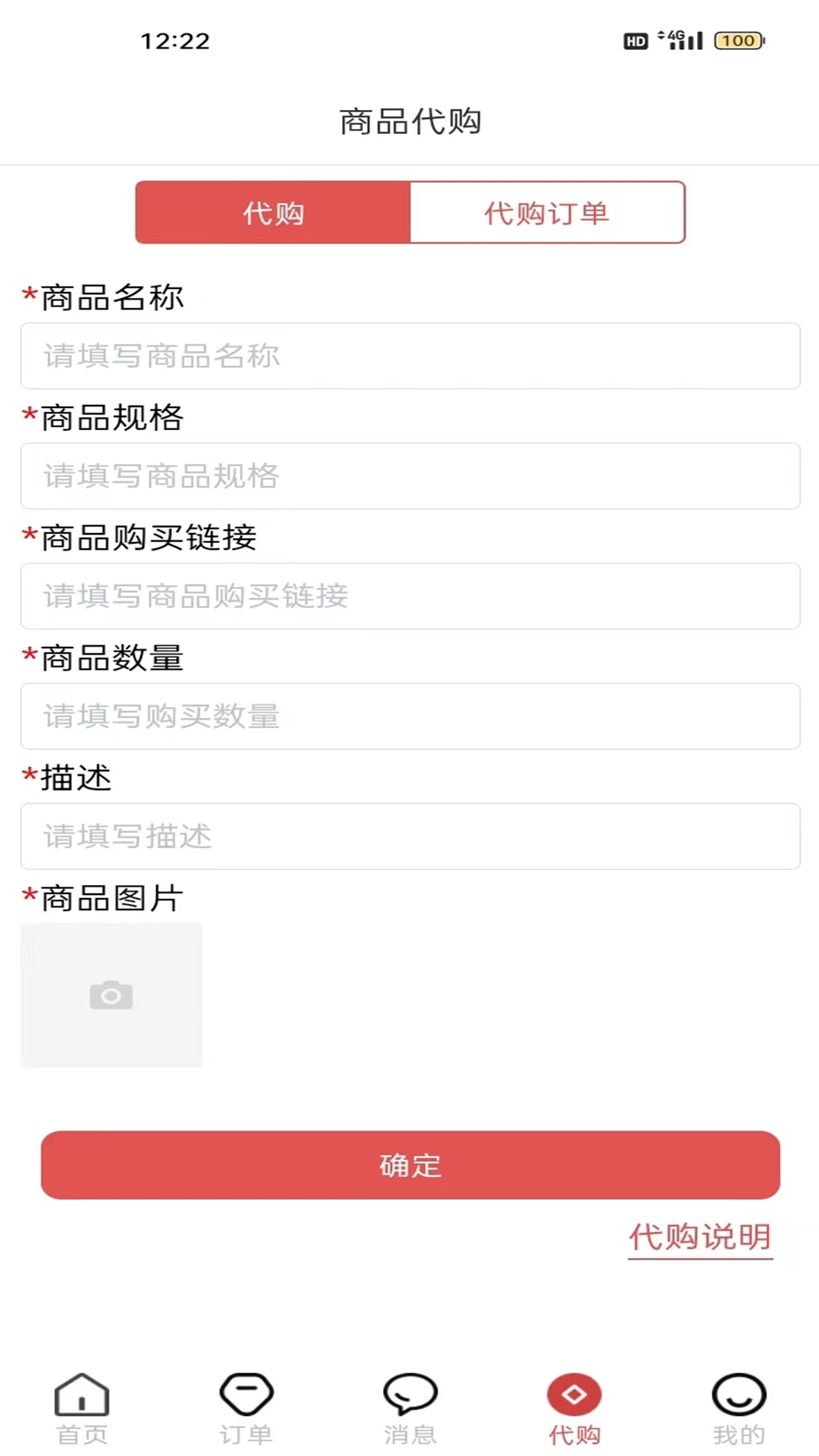The image size is (819, 1456).
Task: Focus the 商品购买链接 field
Action: tap(409, 596)
